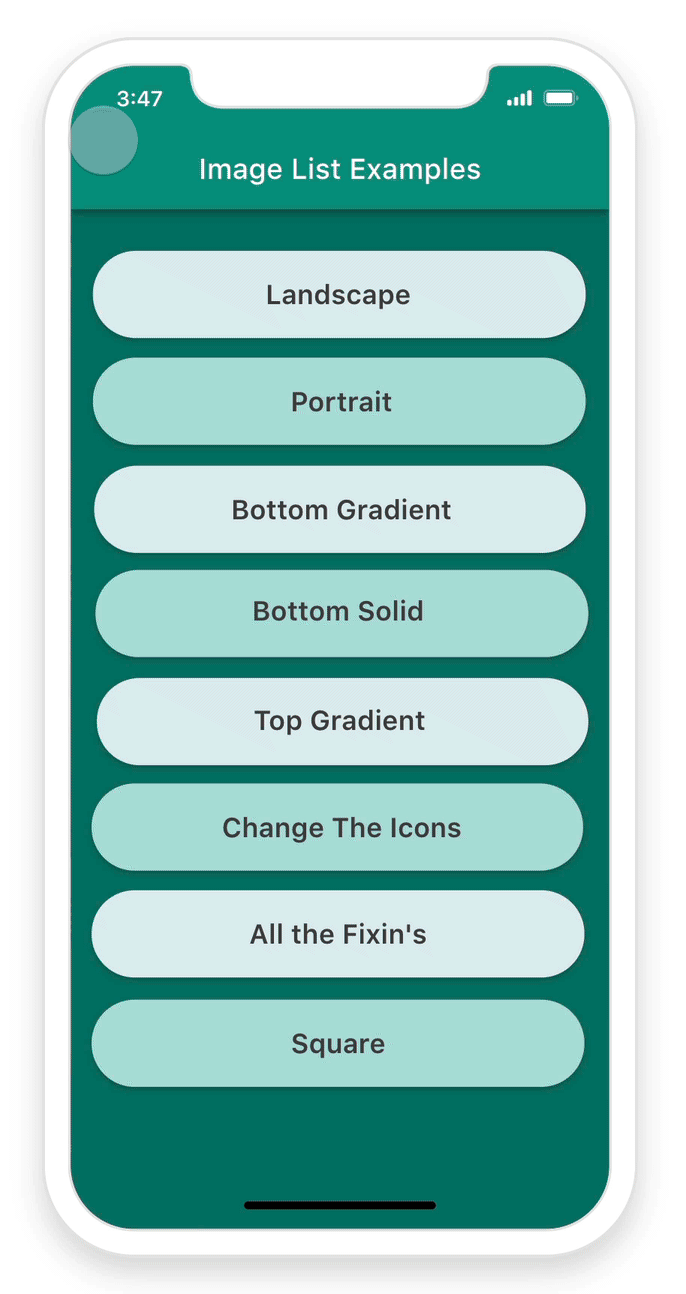The width and height of the screenshot is (686, 1294).
Task: Open Change The Icons example
Action: [338, 828]
